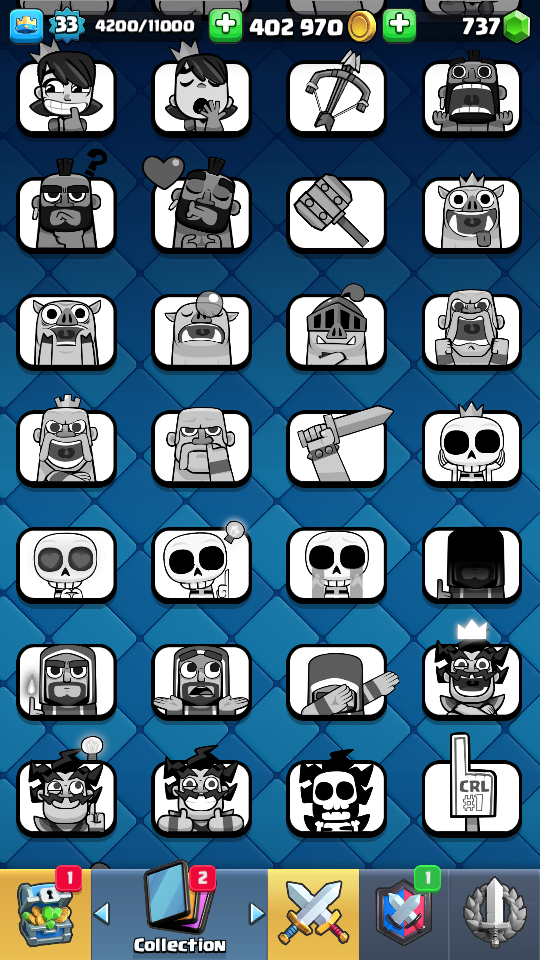
Task: Select the crossbow emote
Action: [337, 97]
